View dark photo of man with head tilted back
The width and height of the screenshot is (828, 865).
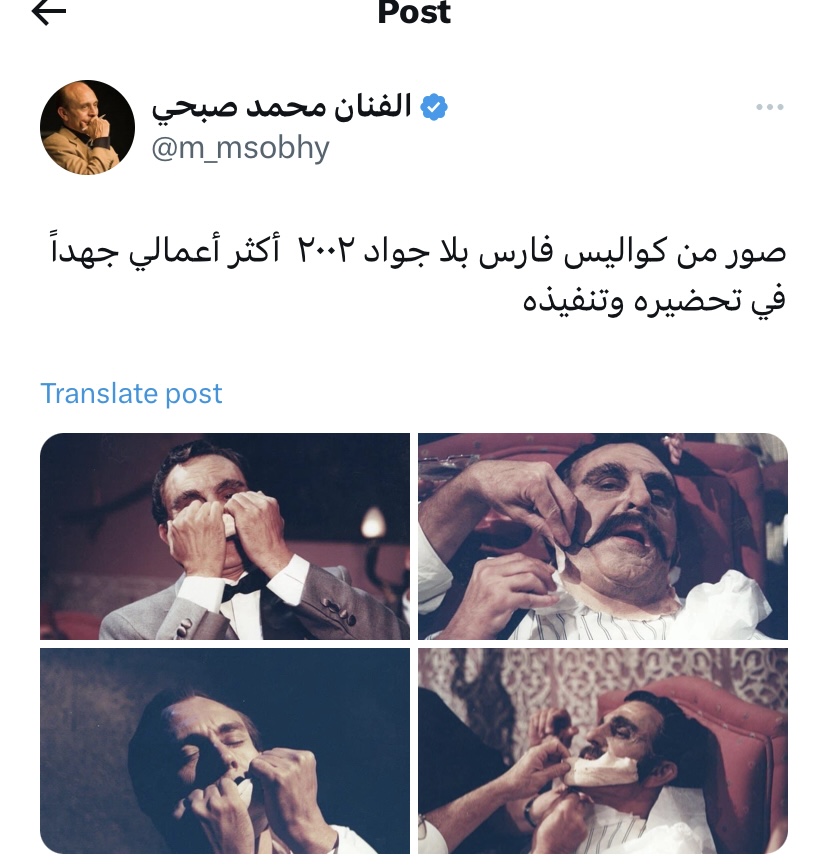[225, 750]
